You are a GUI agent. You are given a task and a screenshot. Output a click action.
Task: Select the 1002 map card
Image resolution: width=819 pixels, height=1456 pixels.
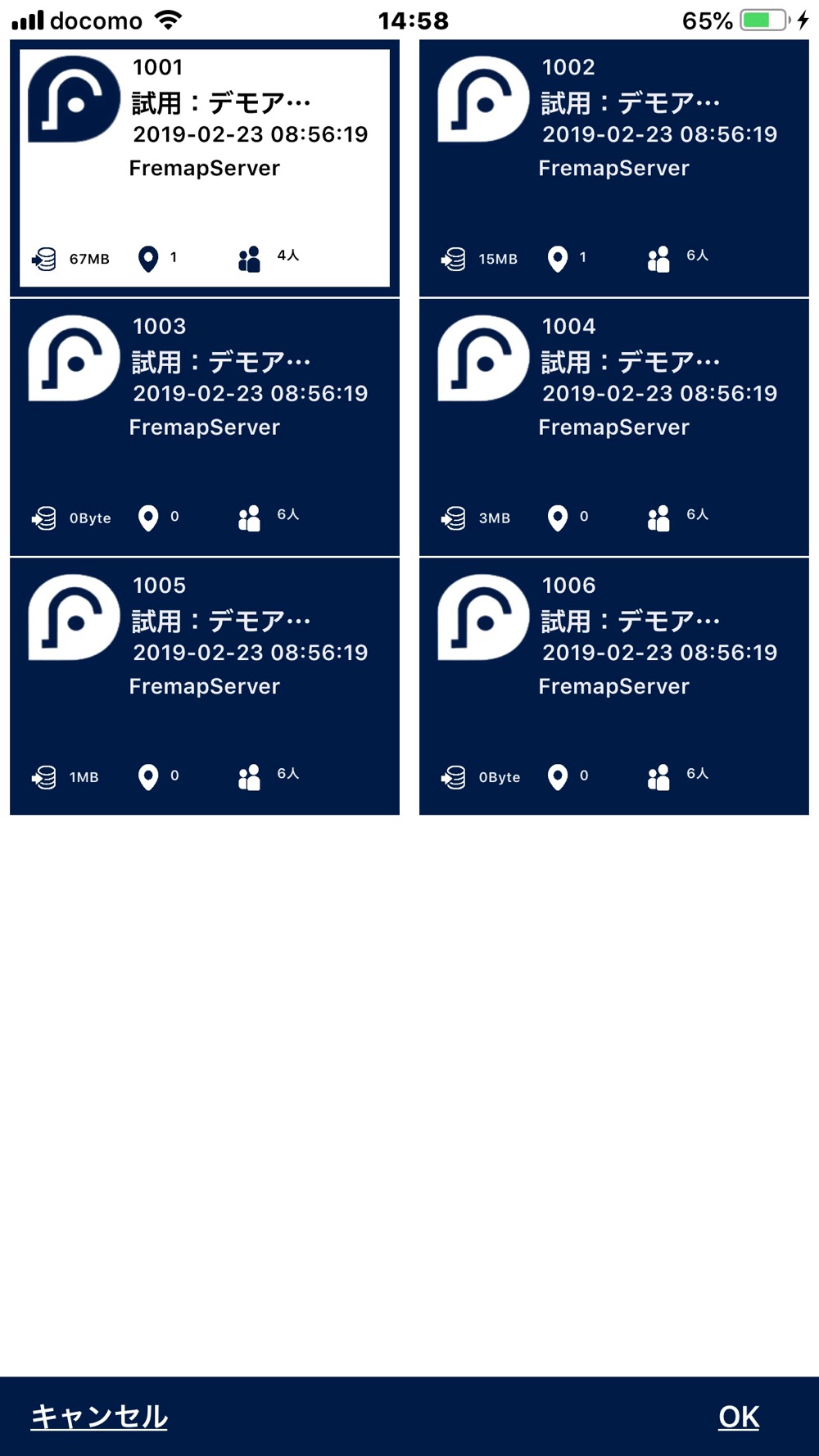(x=614, y=168)
